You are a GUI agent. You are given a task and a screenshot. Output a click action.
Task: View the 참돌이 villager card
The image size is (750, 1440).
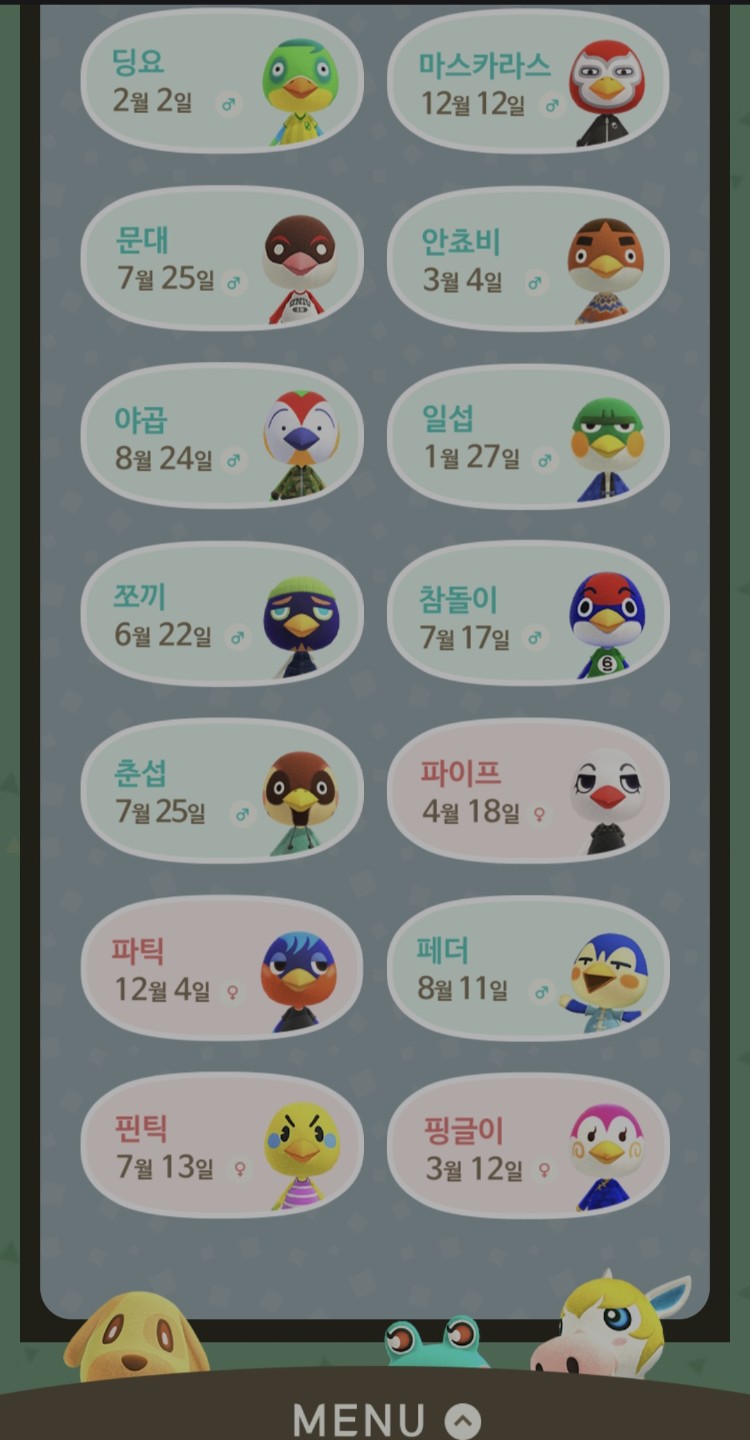click(528, 613)
